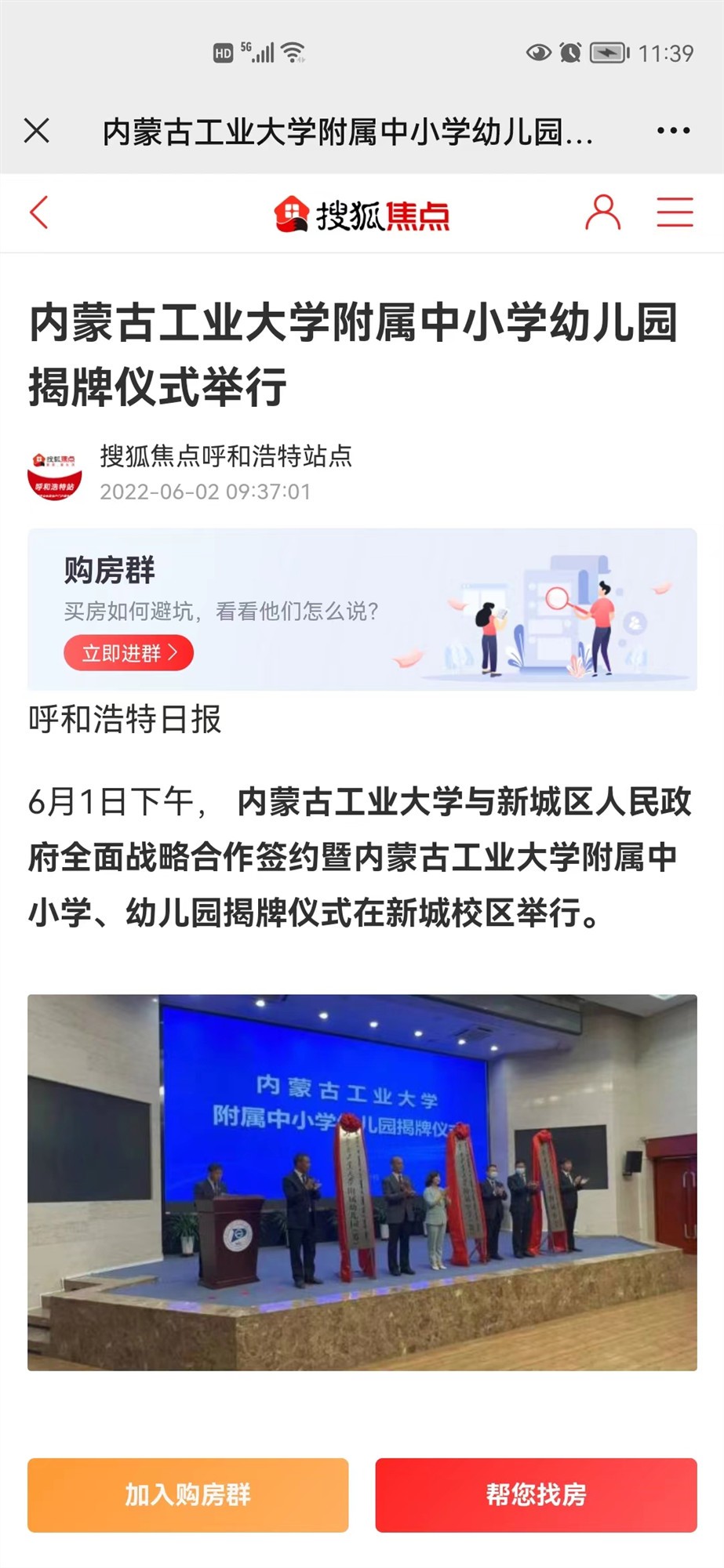Open the user profile icon
This screenshot has height=1568, width=724.
pyautogui.click(x=602, y=212)
